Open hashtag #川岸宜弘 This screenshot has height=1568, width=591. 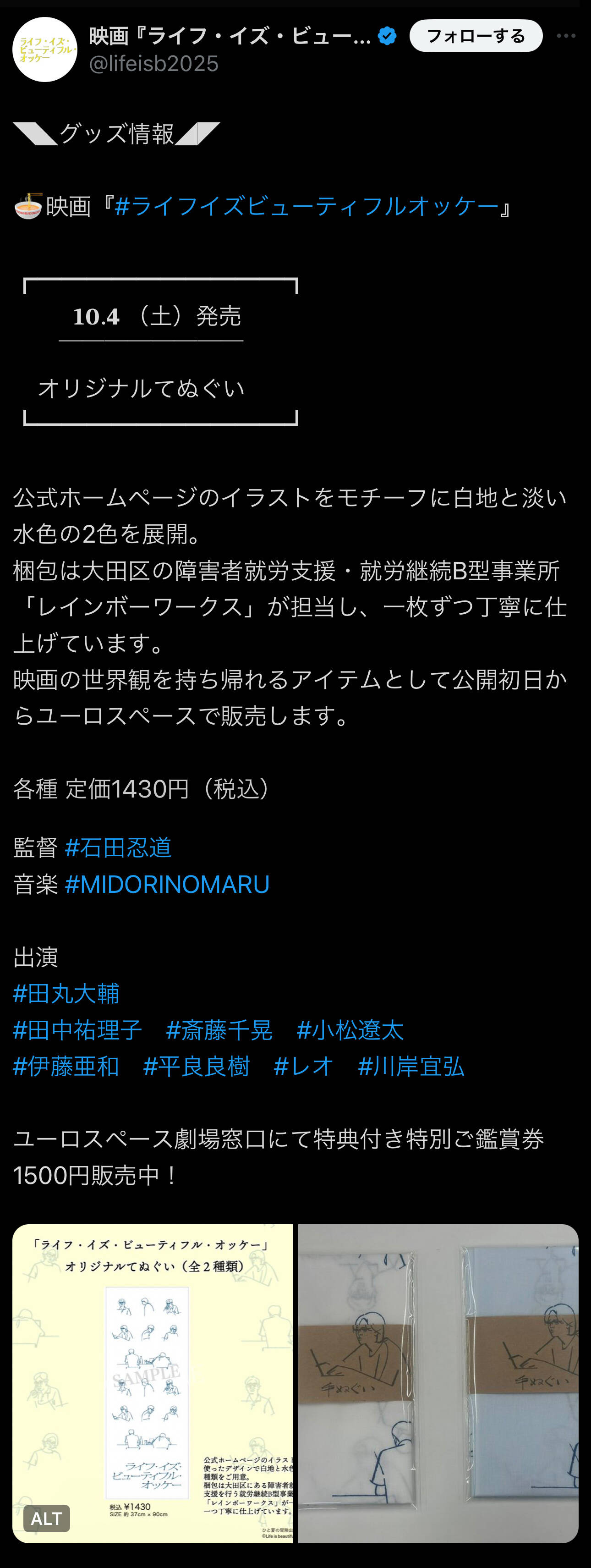(411, 1067)
